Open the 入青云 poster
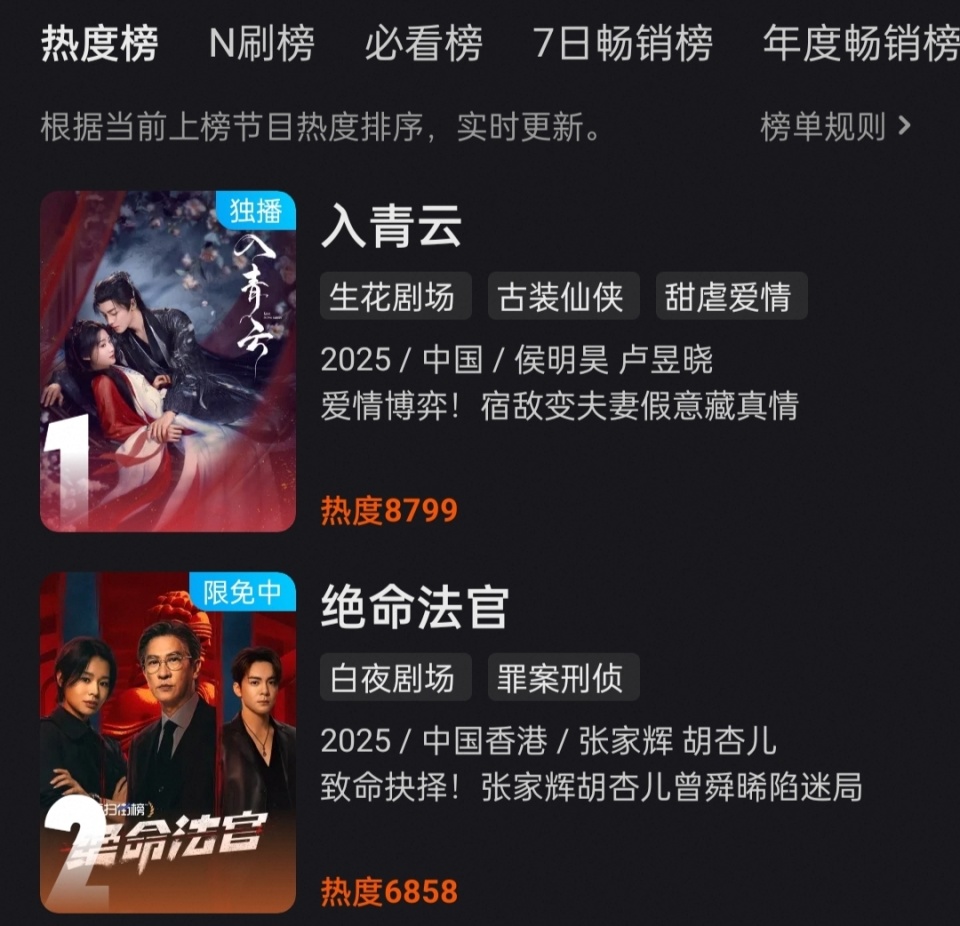The image size is (960, 926). coord(168,361)
